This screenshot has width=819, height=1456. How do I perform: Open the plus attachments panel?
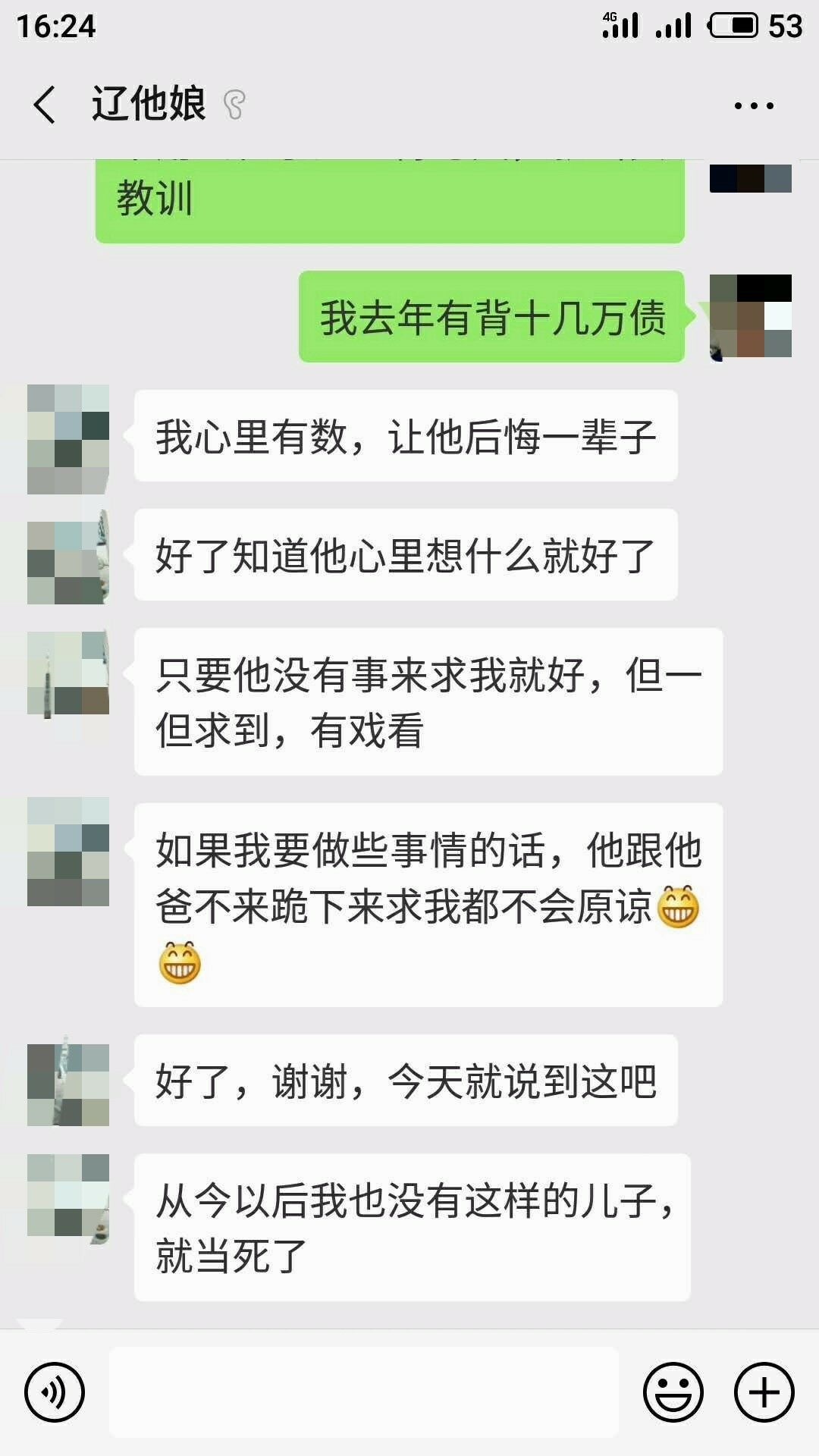[x=764, y=1392]
